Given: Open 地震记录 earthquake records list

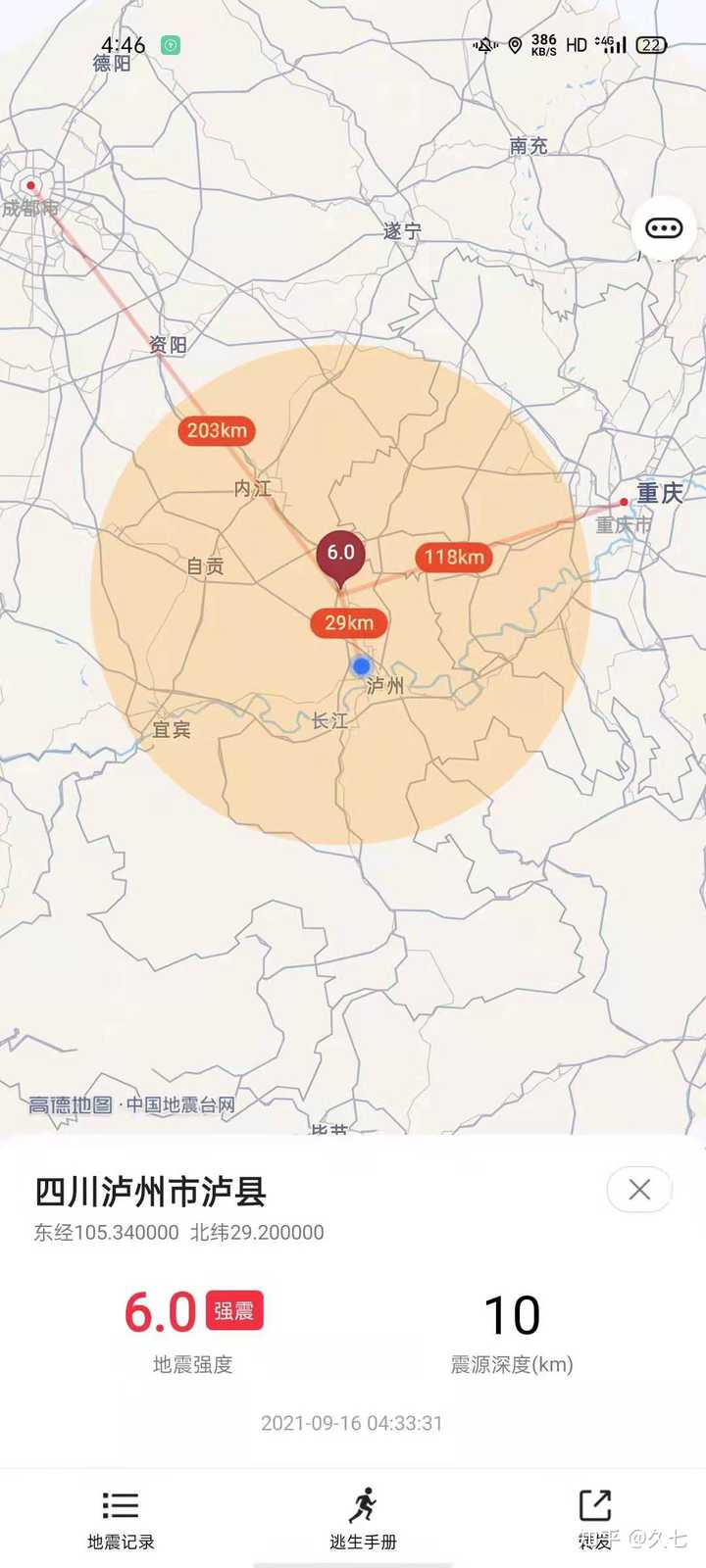Looking at the screenshot, I should [x=121, y=1520].
